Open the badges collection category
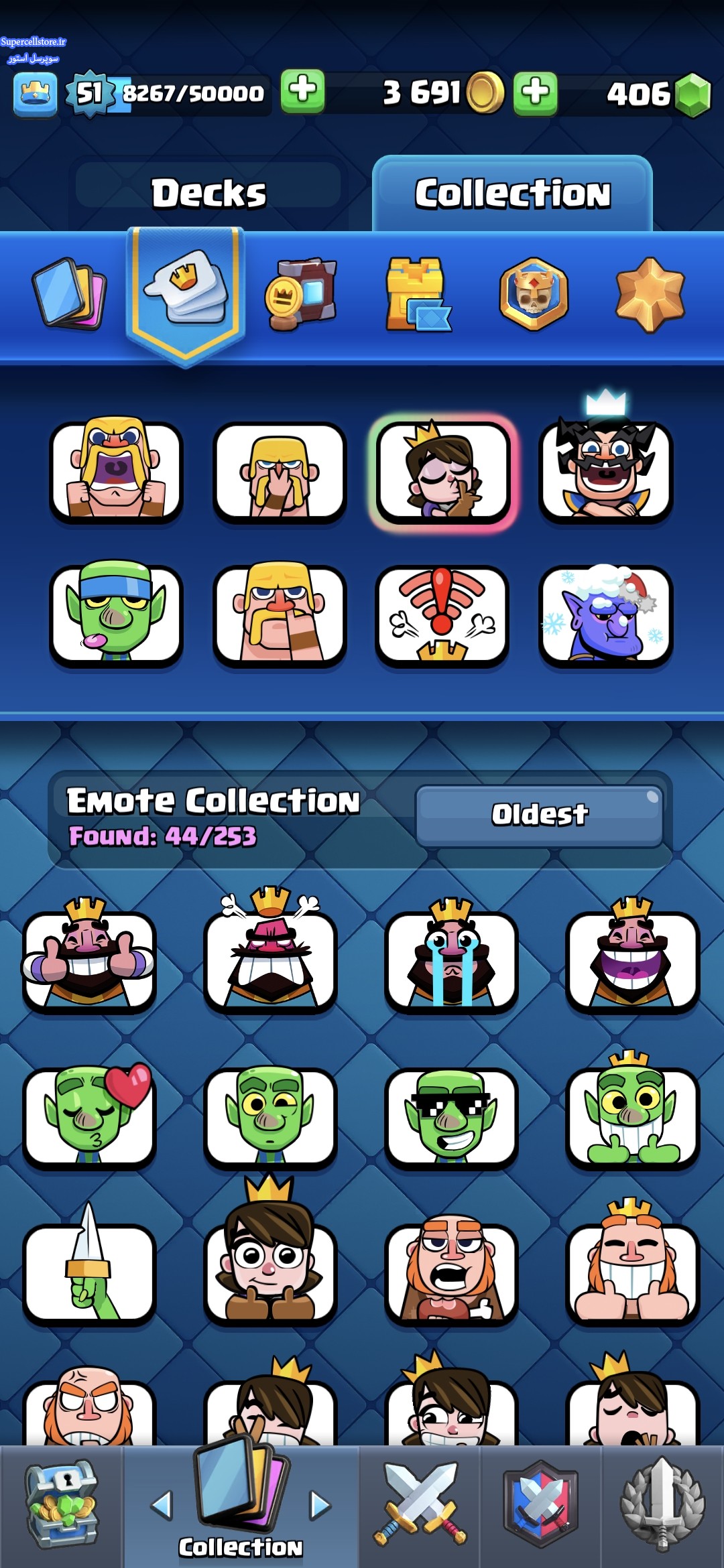724x1568 pixels. tap(534, 293)
